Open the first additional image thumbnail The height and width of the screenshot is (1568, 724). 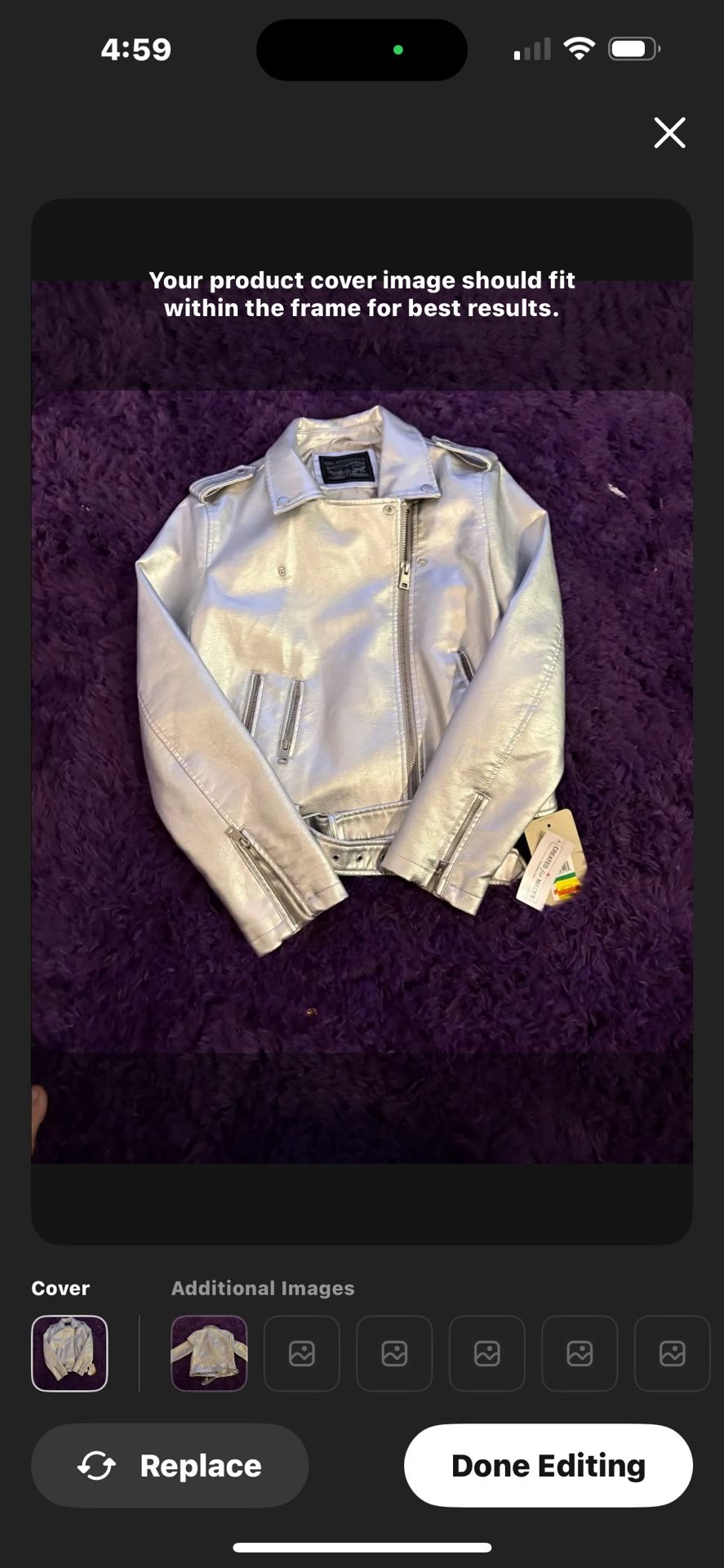[209, 1353]
